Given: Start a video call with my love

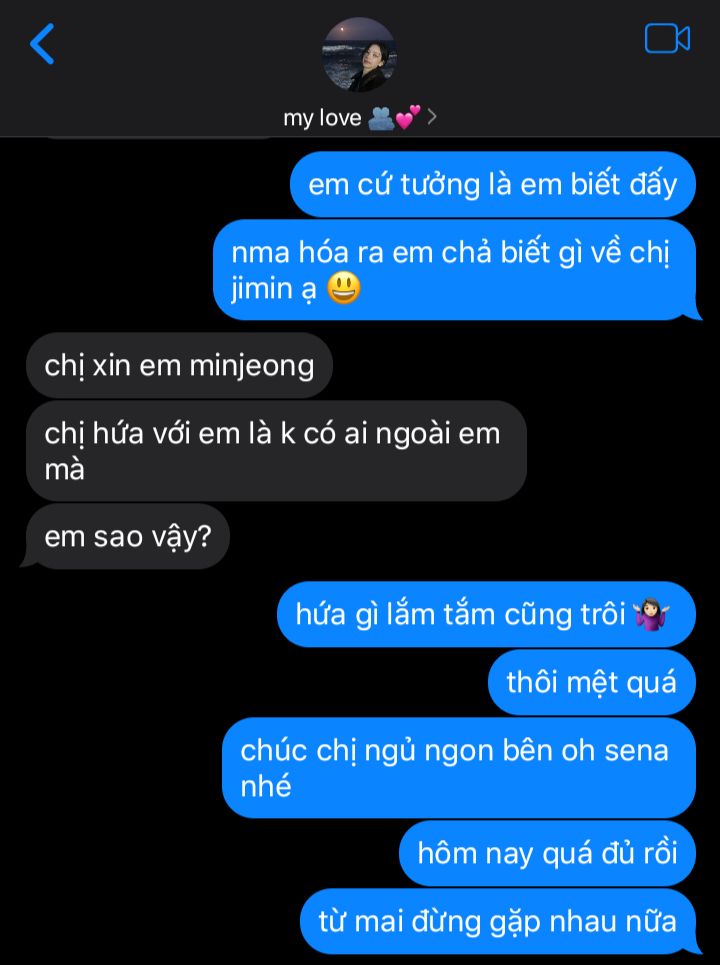Looking at the screenshot, I should (667, 39).
